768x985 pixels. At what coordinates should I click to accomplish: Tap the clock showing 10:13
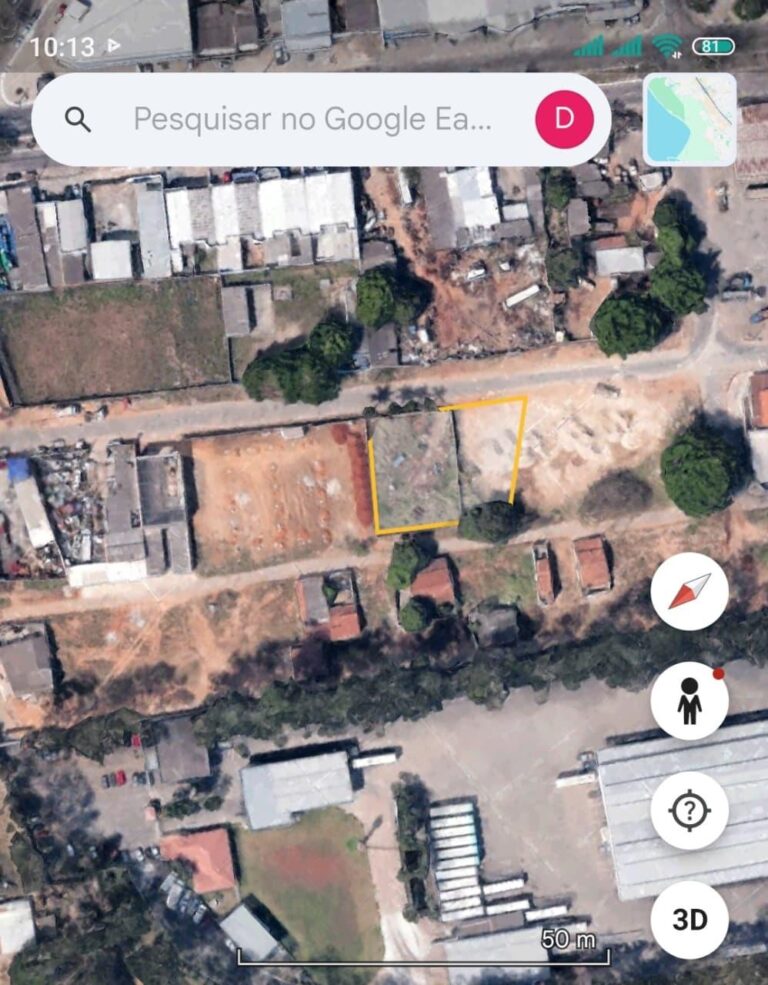pos(62,44)
